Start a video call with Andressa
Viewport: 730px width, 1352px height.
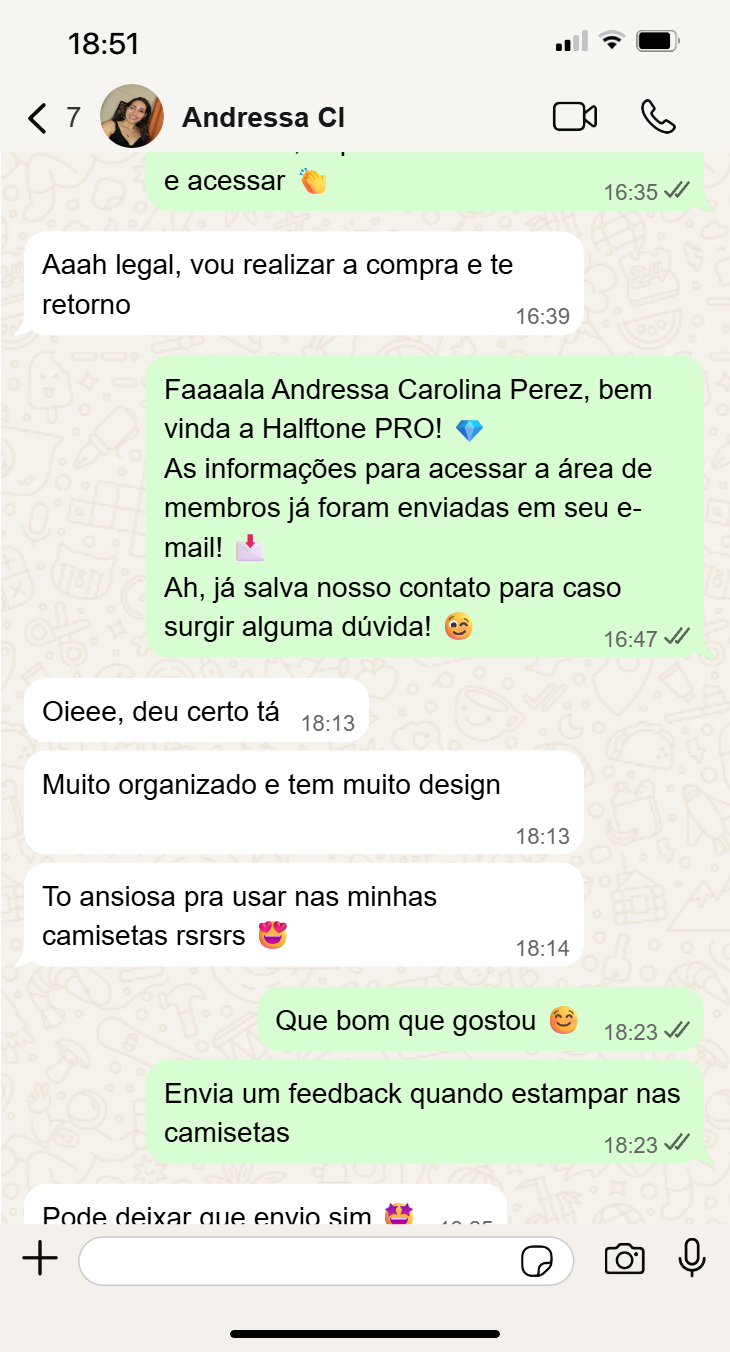click(x=575, y=117)
